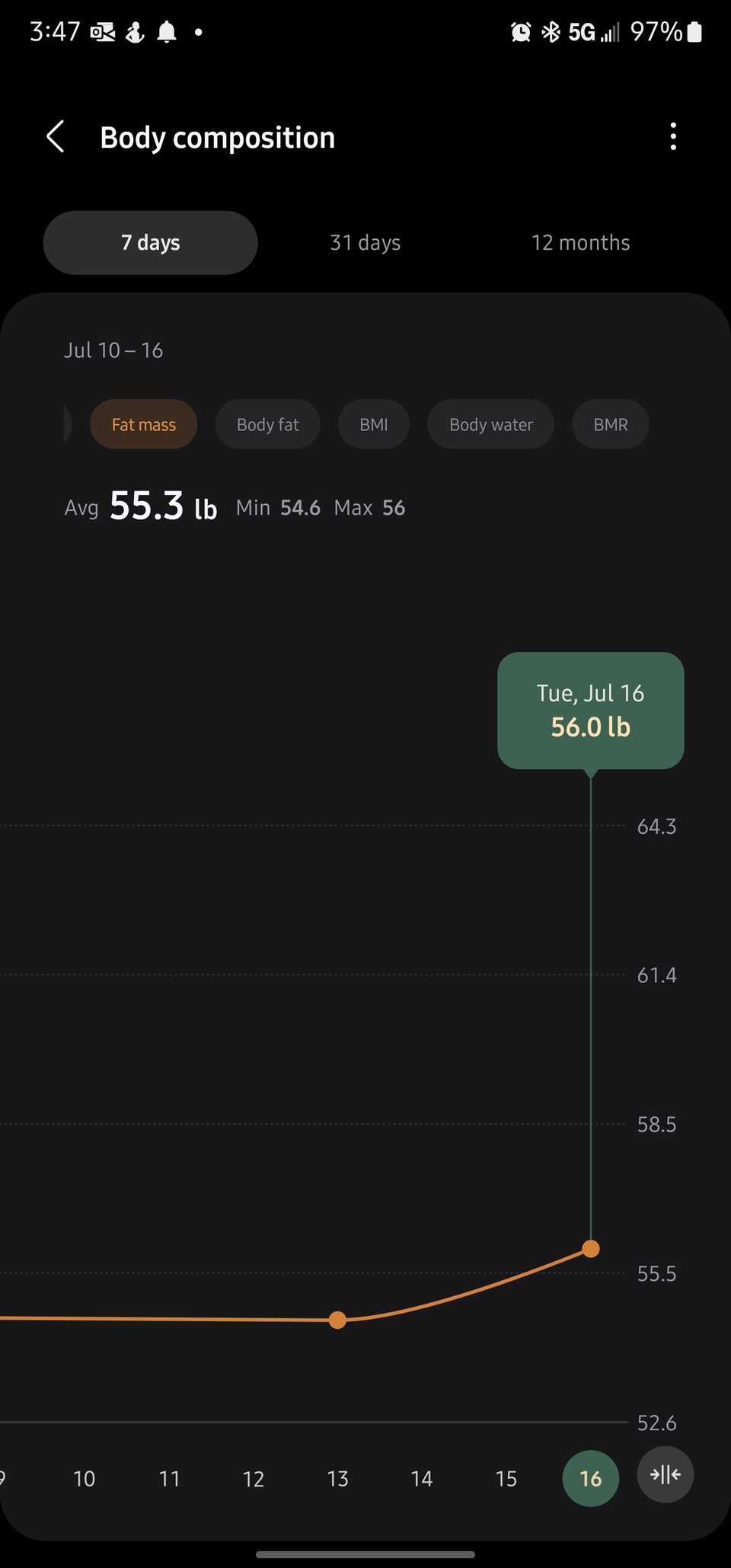Viewport: 731px width, 1568px height.
Task: Select day 15 on the chart
Action: click(x=506, y=1479)
